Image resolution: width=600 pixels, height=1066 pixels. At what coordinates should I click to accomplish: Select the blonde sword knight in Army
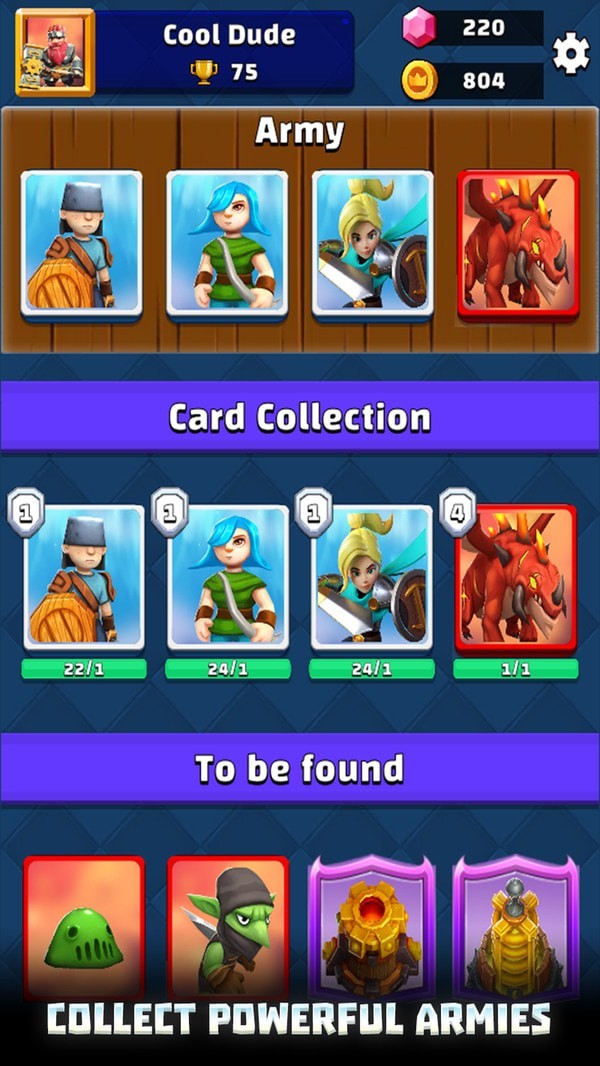[373, 244]
